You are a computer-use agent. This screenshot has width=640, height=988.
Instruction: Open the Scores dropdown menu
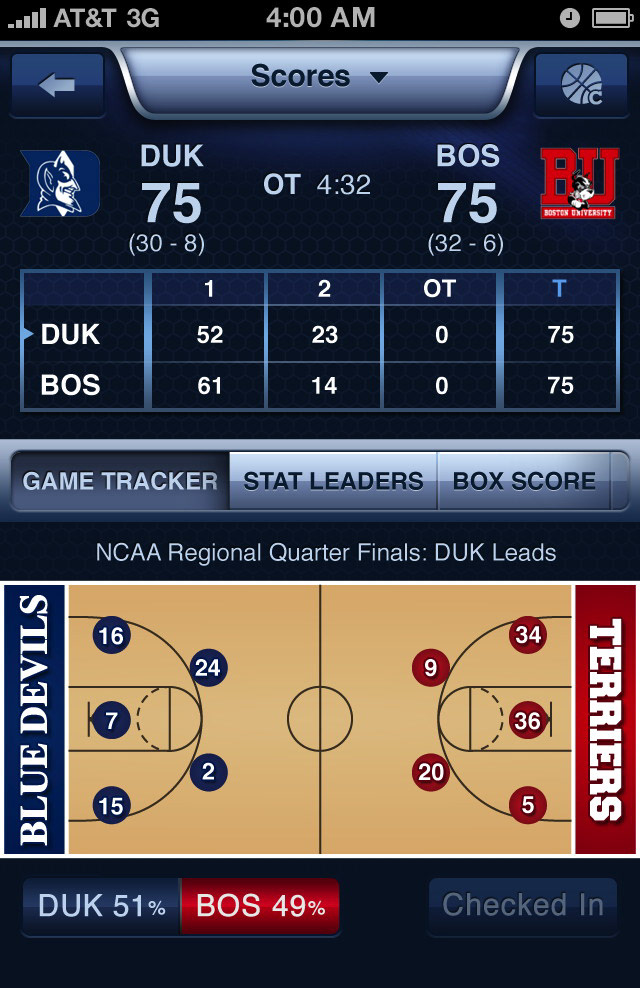(x=319, y=77)
